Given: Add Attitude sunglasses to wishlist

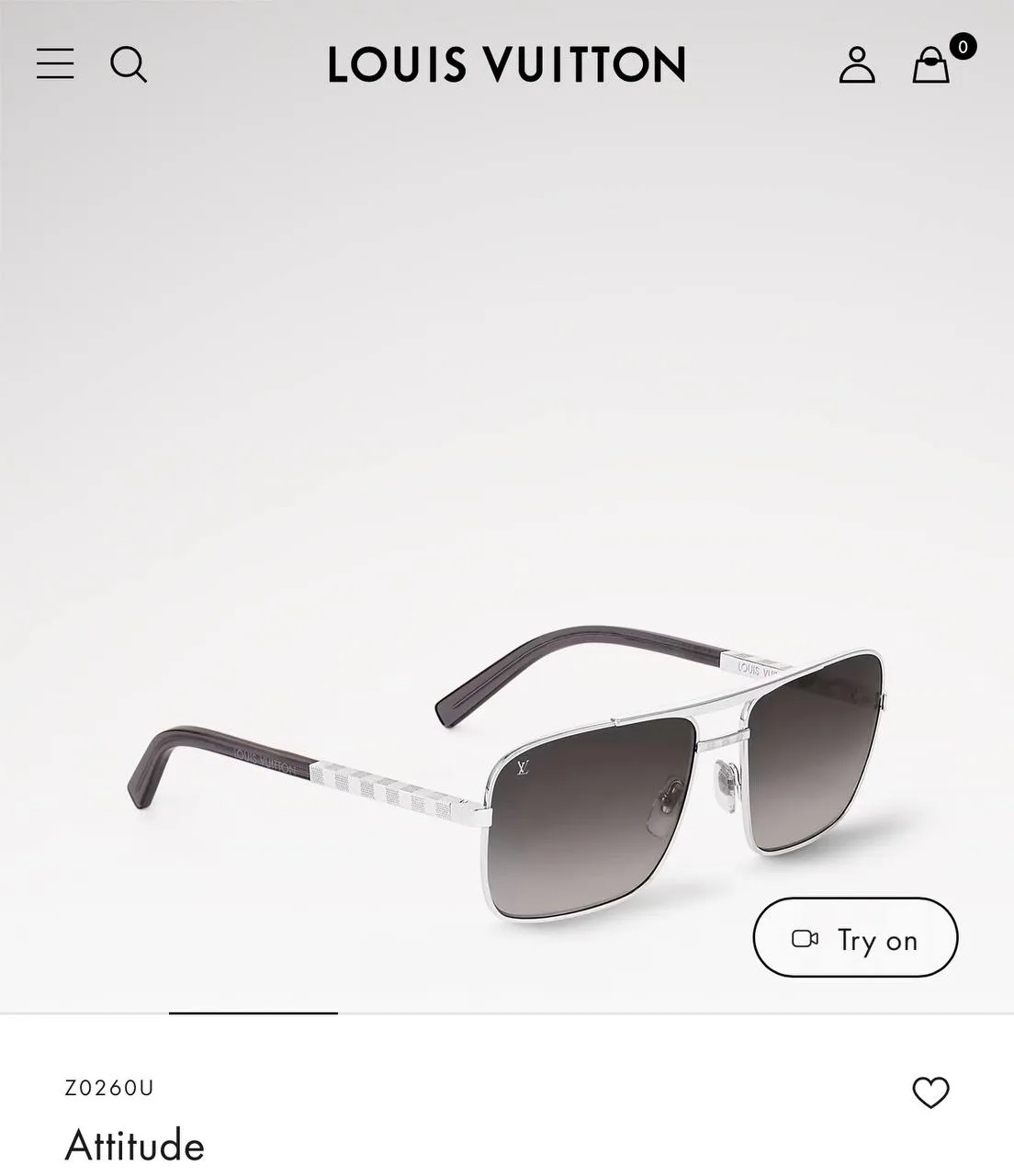Looking at the screenshot, I should click(x=930, y=1092).
